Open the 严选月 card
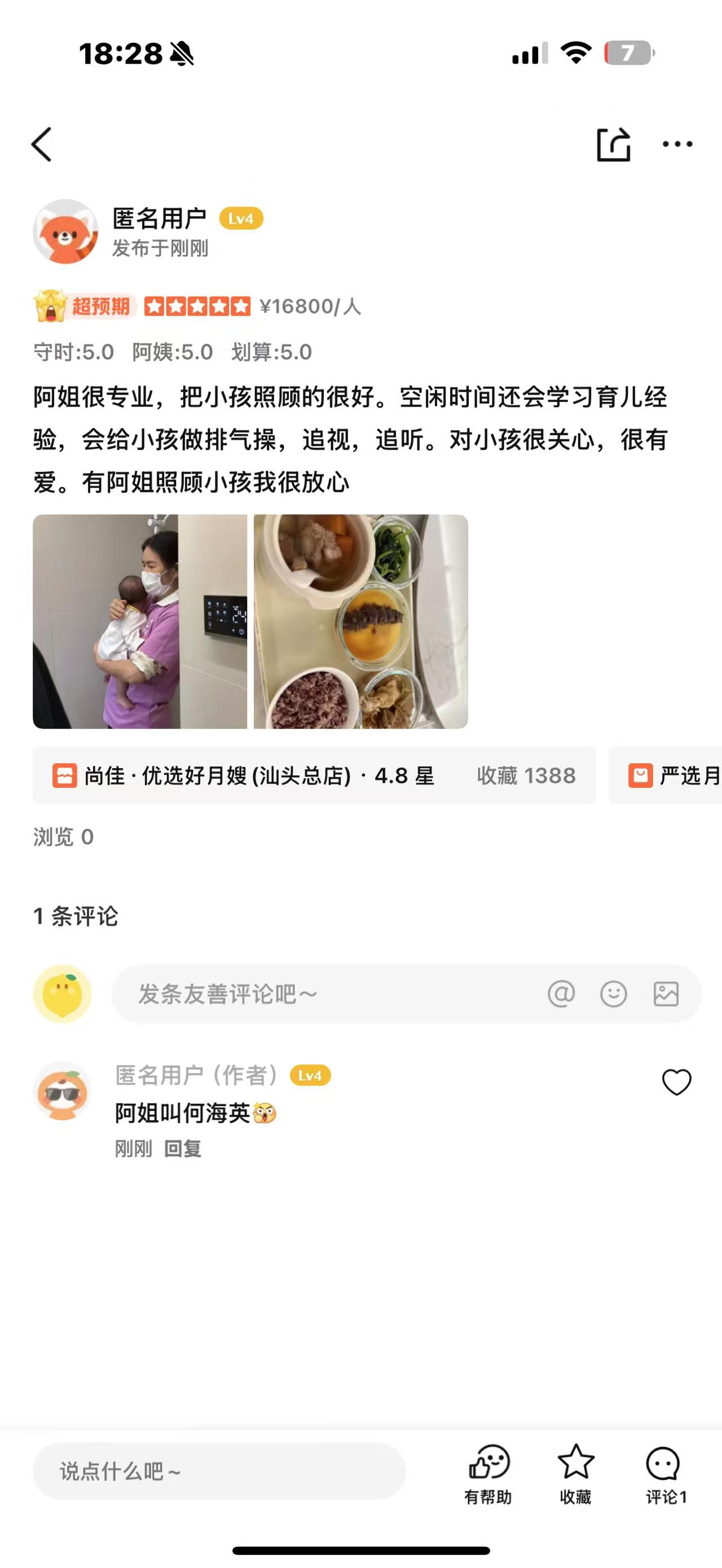 click(x=670, y=775)
